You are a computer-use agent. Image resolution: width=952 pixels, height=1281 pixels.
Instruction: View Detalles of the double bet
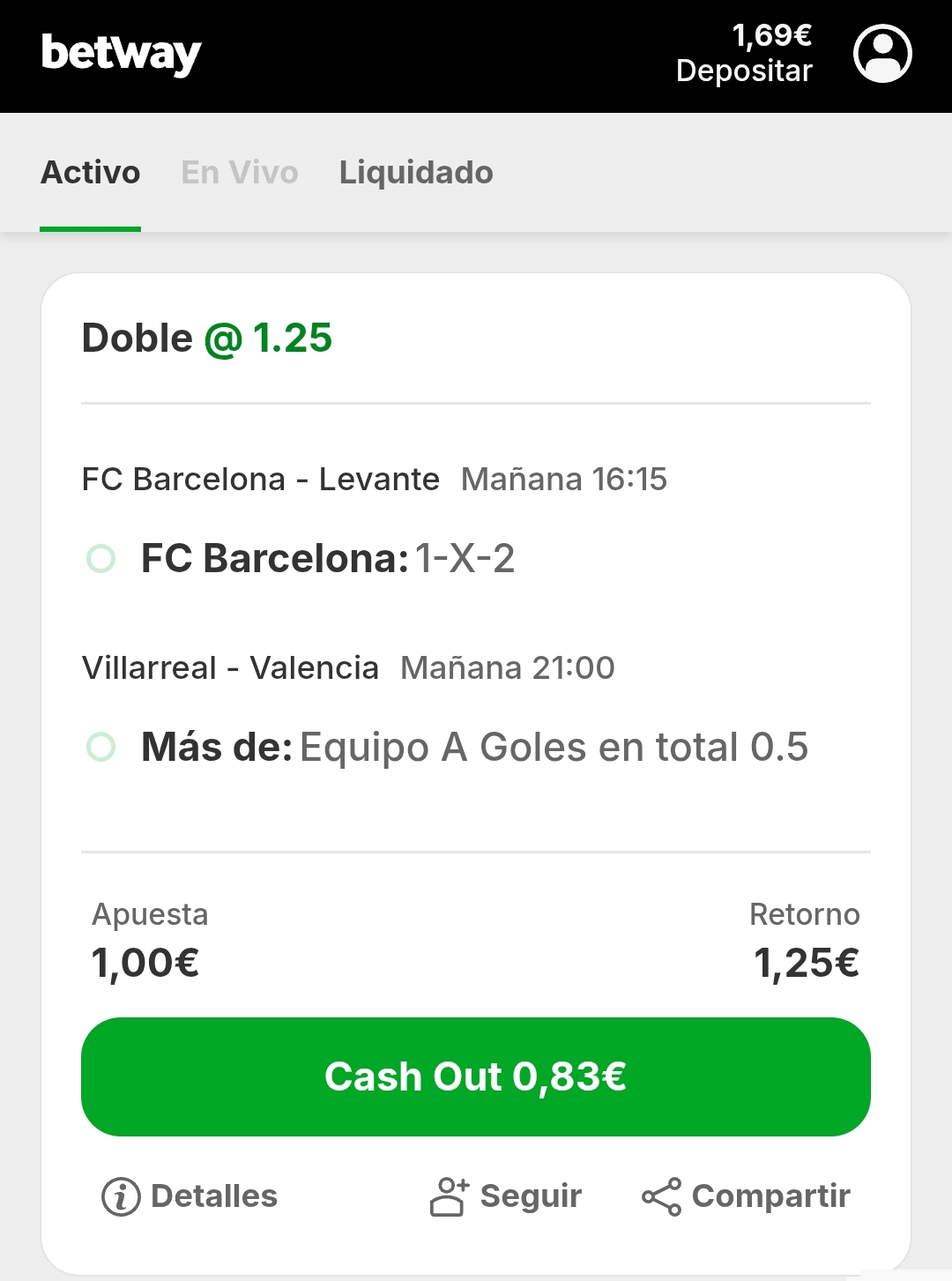click(190, 1196)
